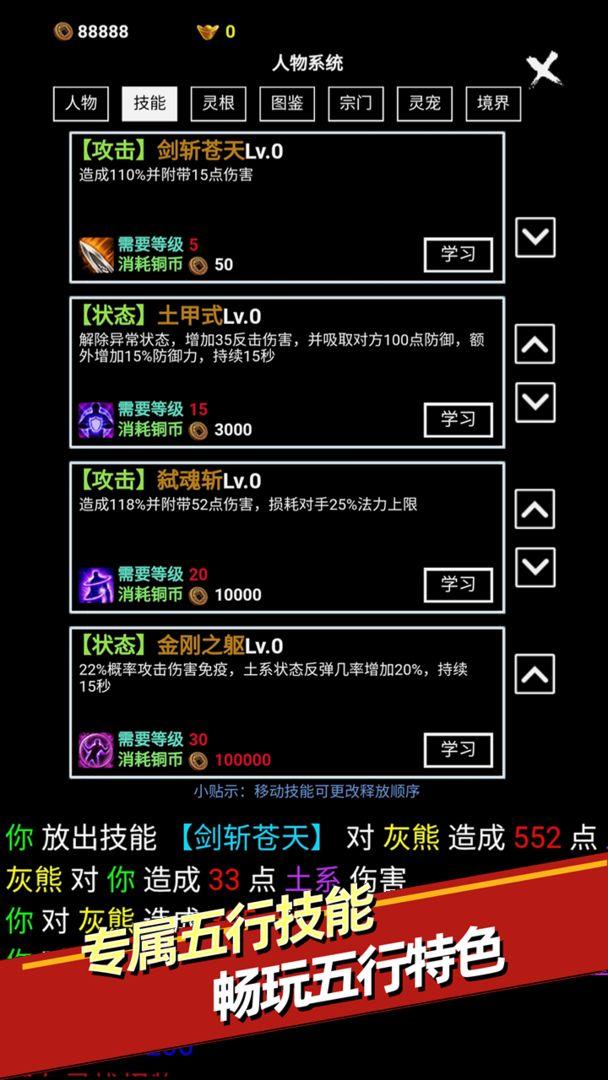608x1080 pixels.
Task: Tap 学习 for 金刚之躯
Action: [458, 749]
